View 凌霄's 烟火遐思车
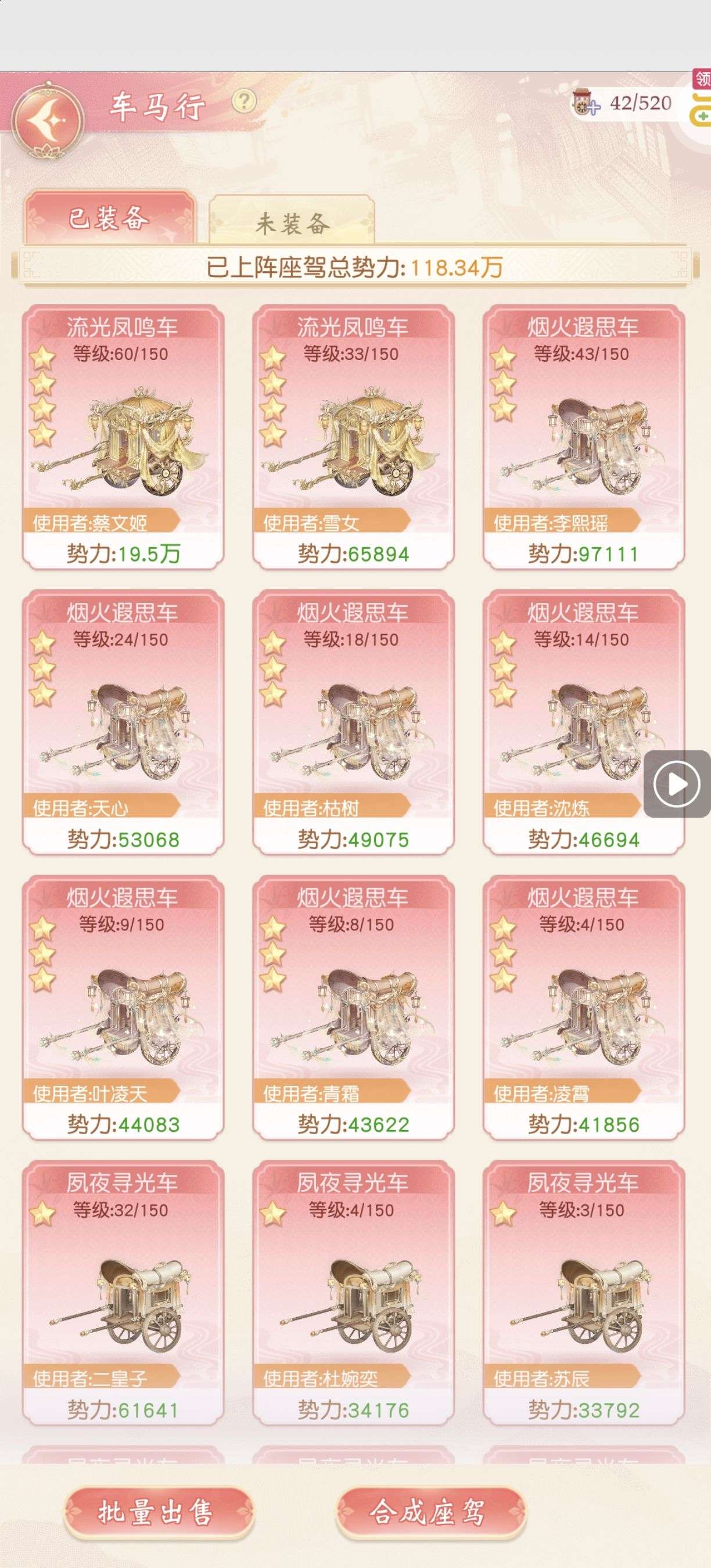711x1568 pixels. tap(583, 1008)
